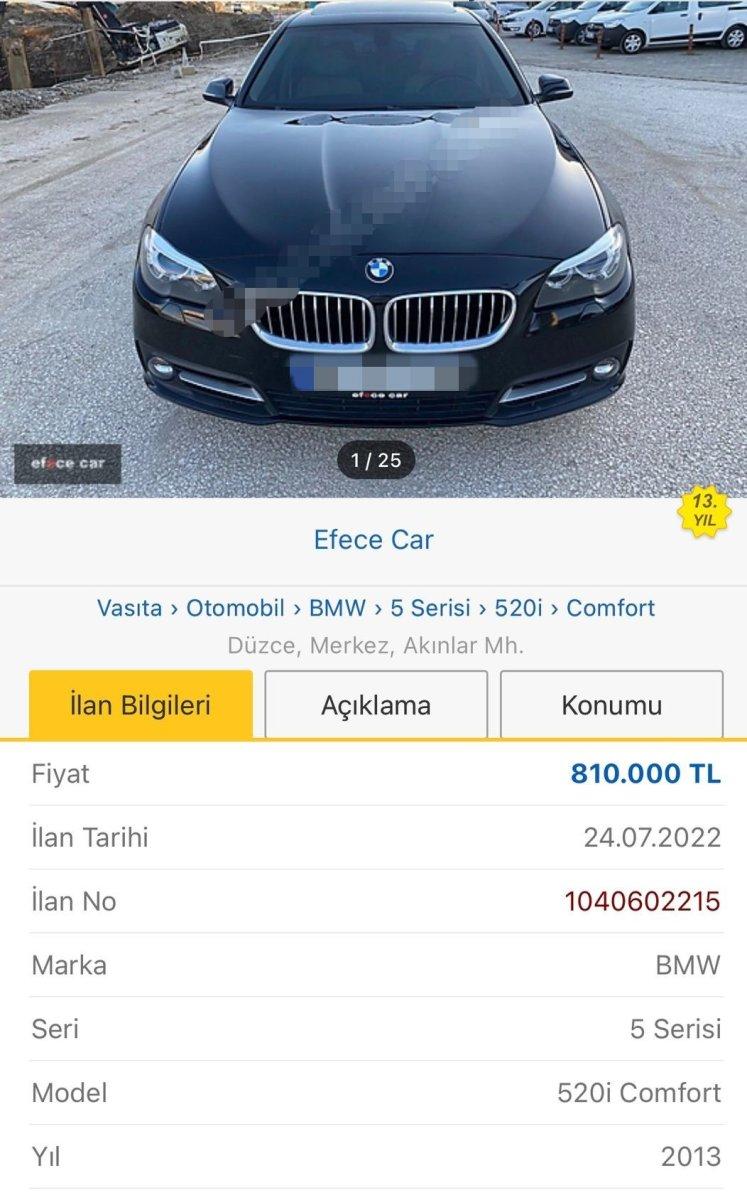This screenshot has height=1200, width=747.
Task: Open the 520i breadcrumb link
Action: click(517, 608)
